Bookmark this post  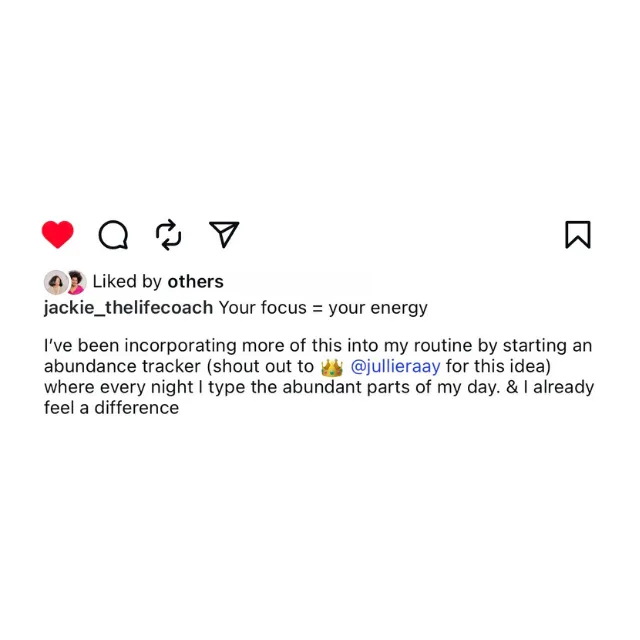pyautogui.click(x=578, y=234)
